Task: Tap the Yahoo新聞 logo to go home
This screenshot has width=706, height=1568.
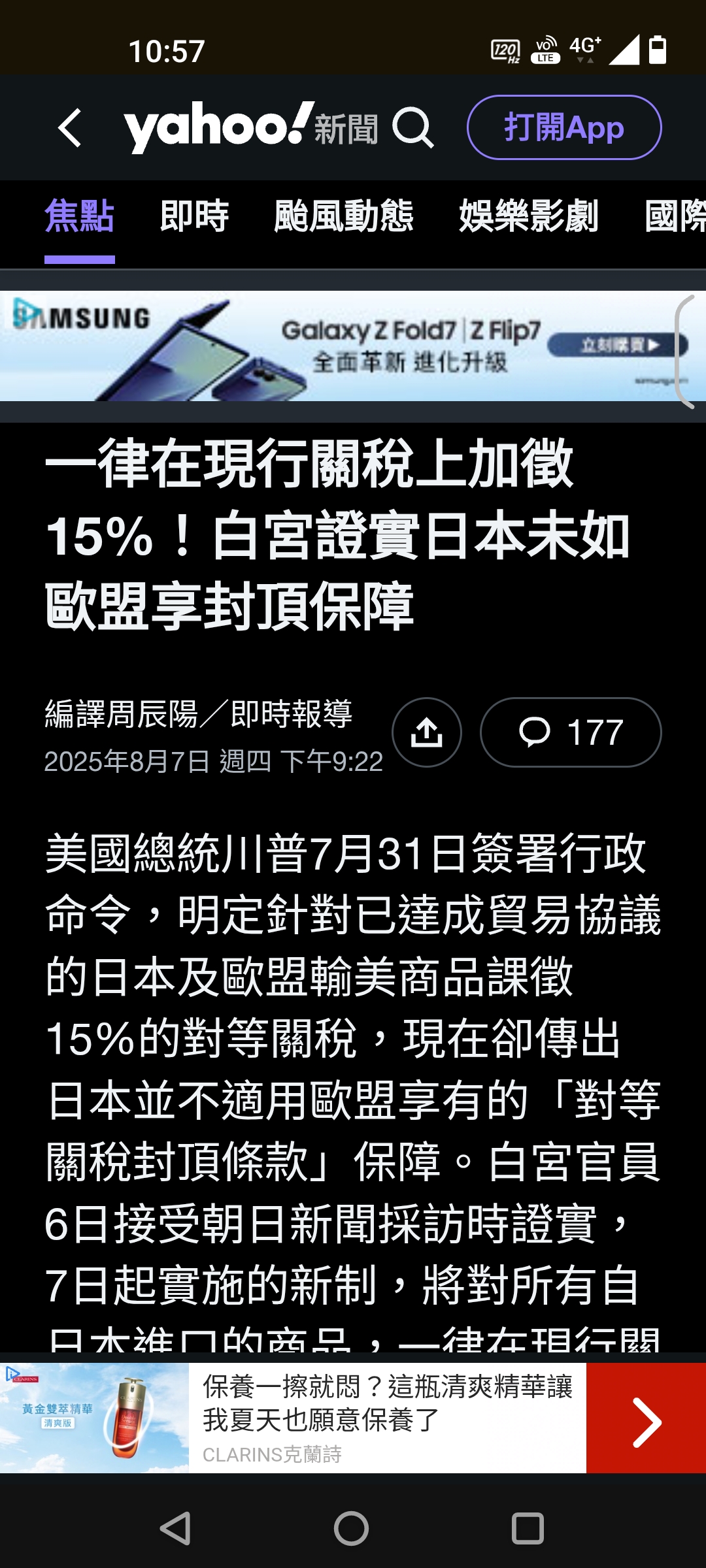Action: click(251, 127)
